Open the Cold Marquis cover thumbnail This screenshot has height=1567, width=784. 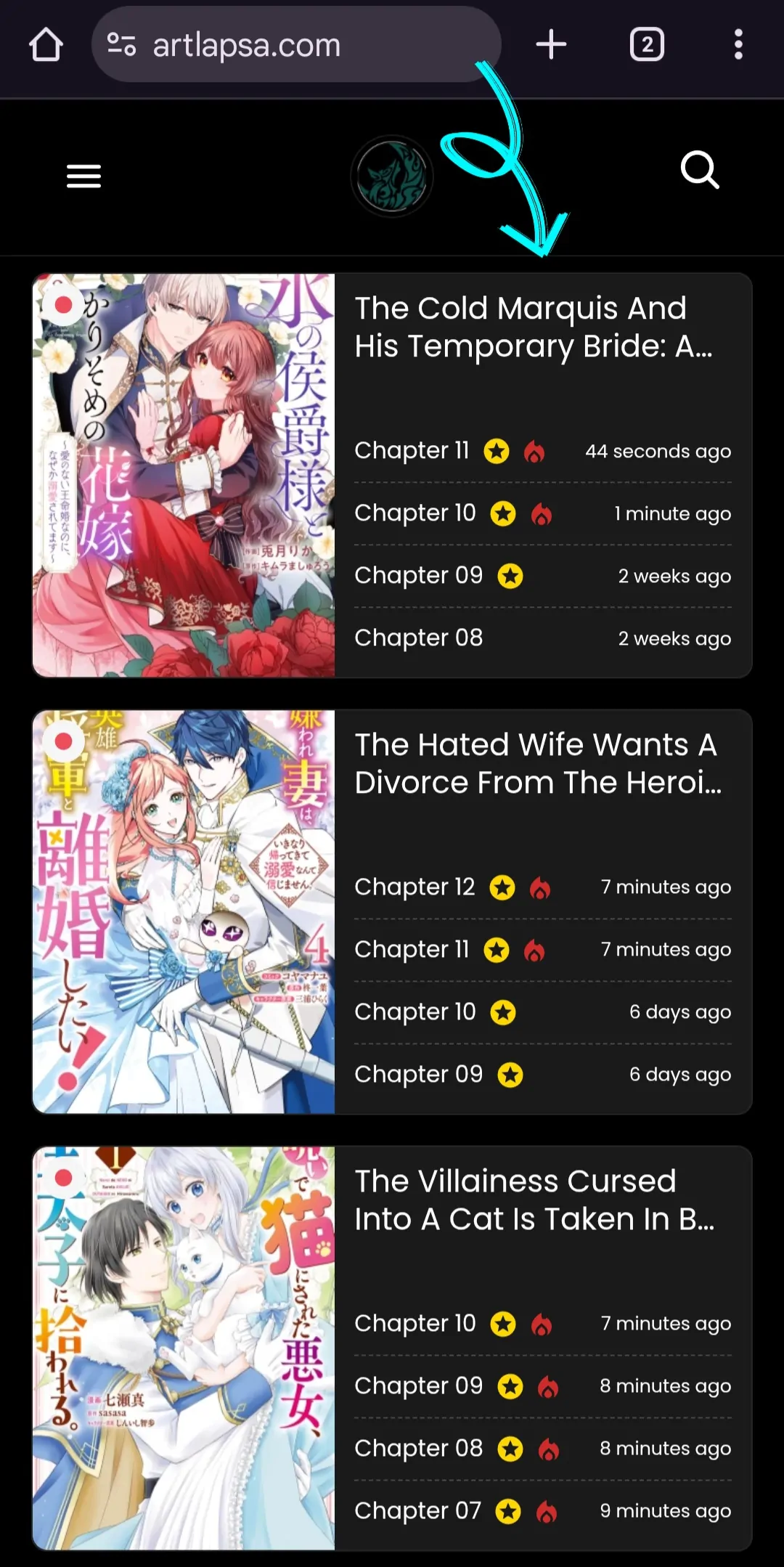point(184,476)
